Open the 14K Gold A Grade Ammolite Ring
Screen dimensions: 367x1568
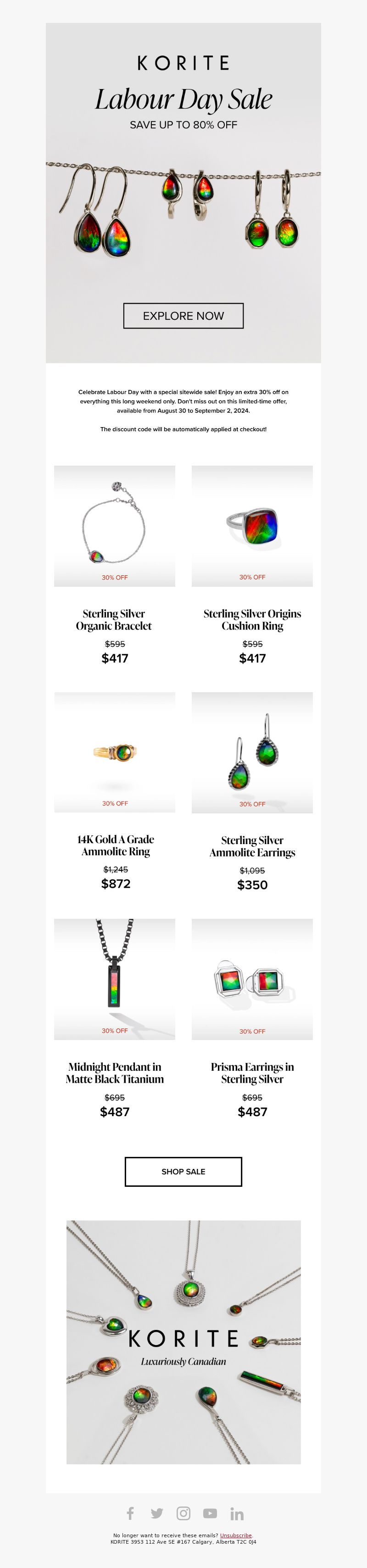coord(114,752)
